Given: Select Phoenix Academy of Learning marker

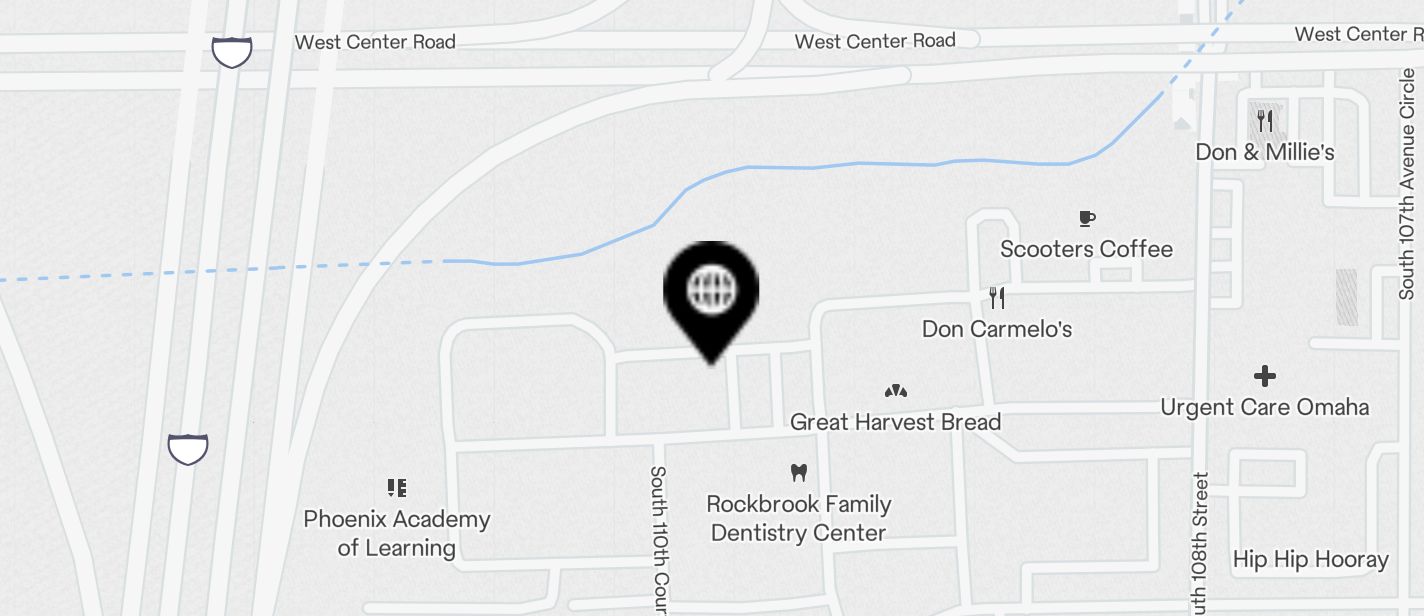Looking at the screenshot, I should [x=397, y=488].
